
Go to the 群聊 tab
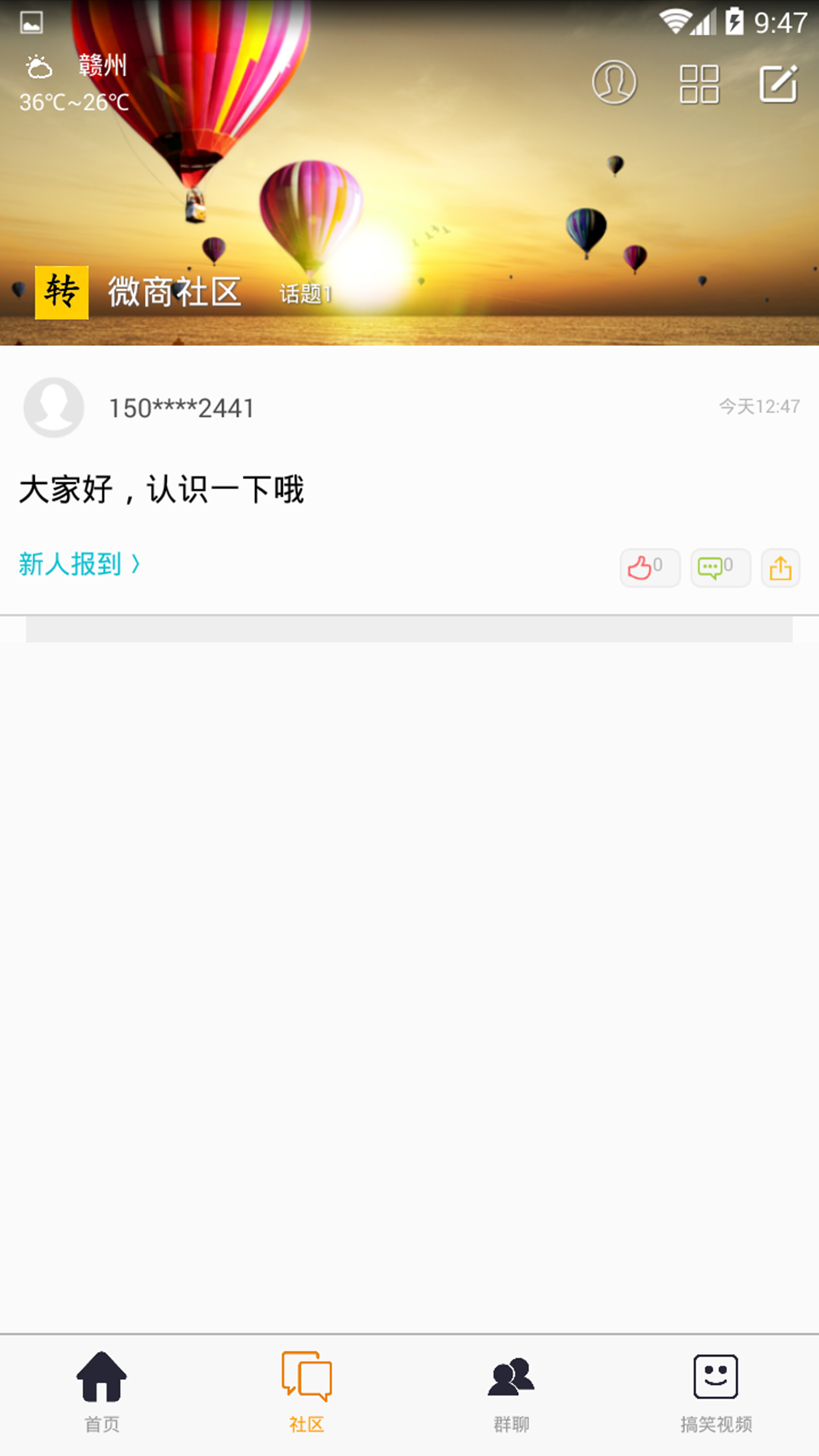tap(511, 1392)
